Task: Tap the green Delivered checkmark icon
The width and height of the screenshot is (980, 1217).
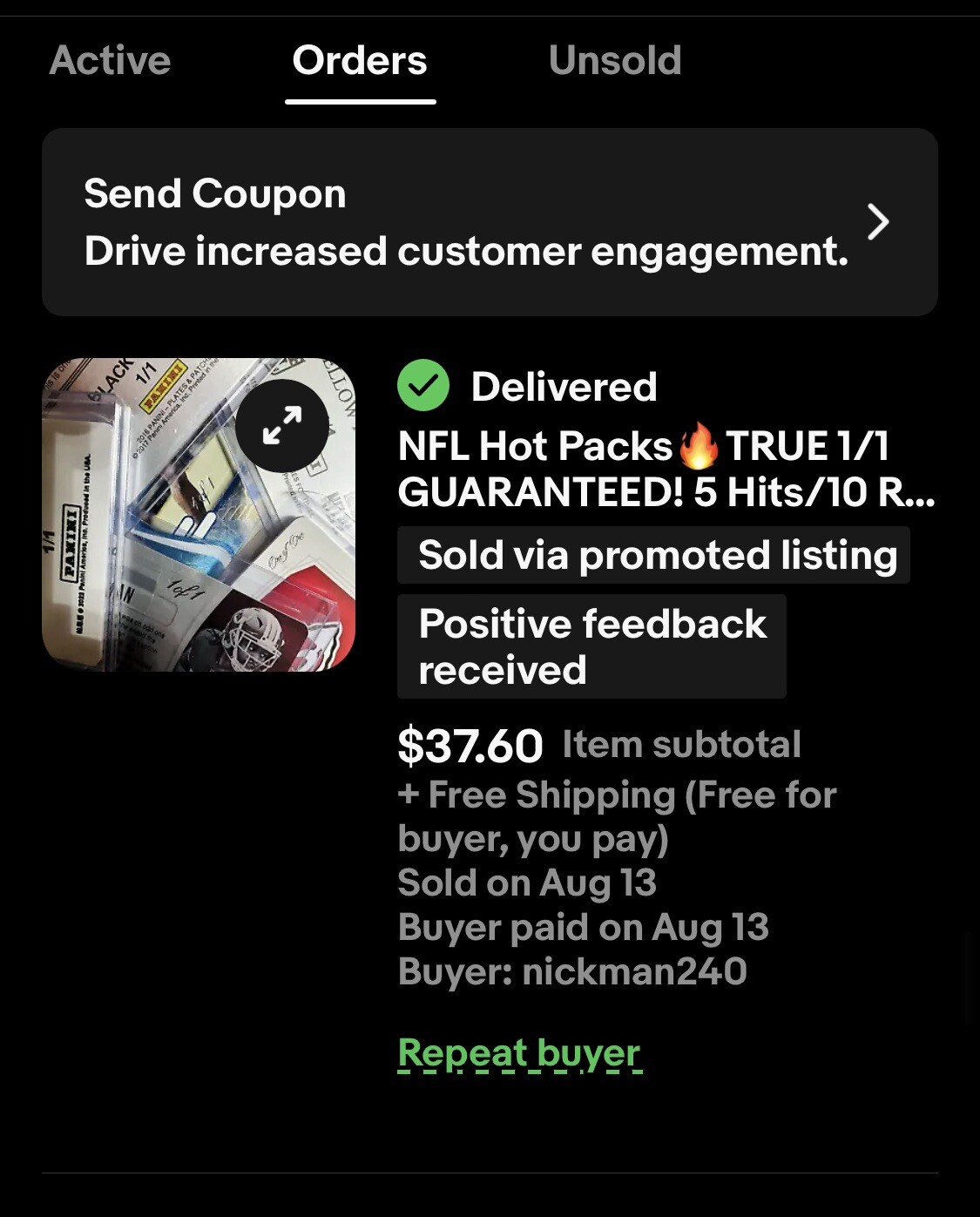Action: tap(422, 384)
